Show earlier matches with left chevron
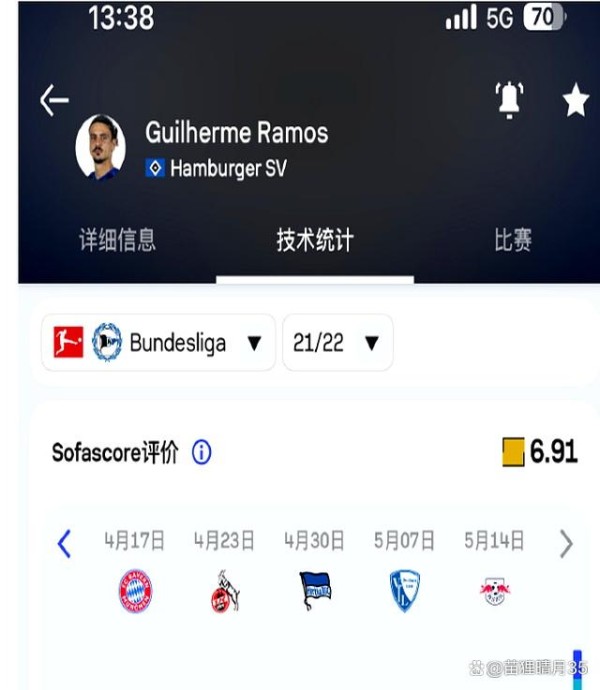This screenshot has width=600, height=690. coord(64,543)
